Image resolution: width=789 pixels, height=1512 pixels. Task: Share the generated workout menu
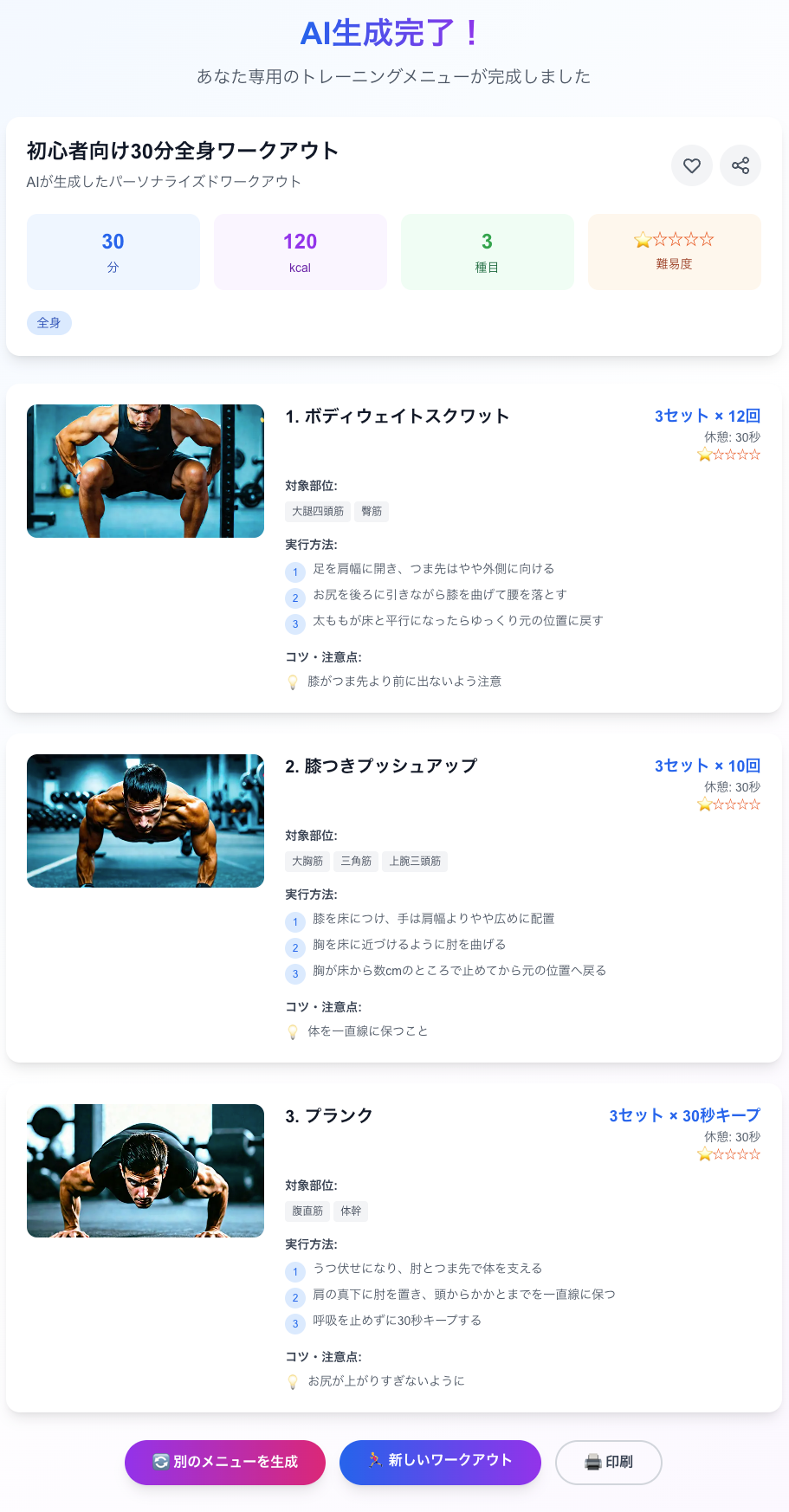pyautogui.click(x=740, y=165)
